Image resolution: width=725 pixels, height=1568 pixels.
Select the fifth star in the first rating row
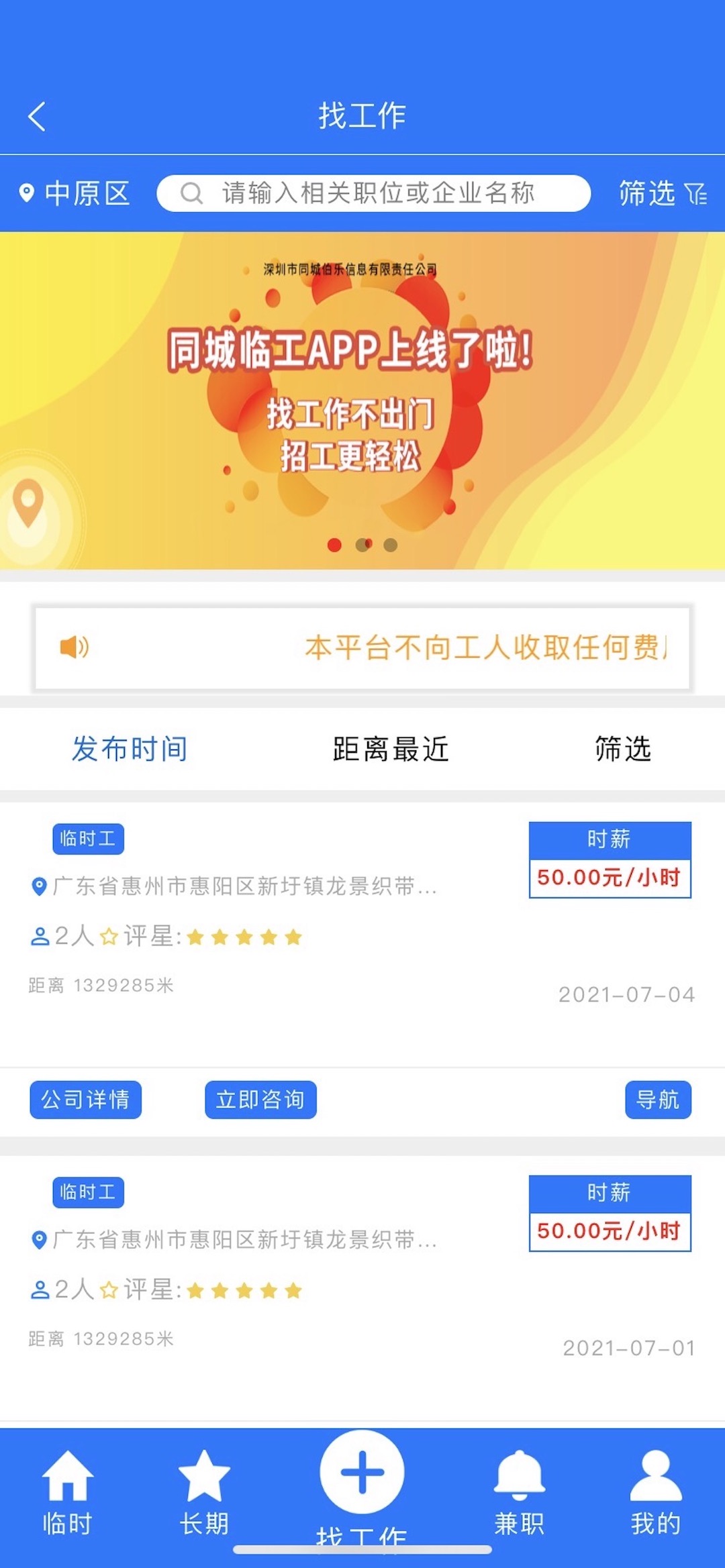[x=293, y=935]
